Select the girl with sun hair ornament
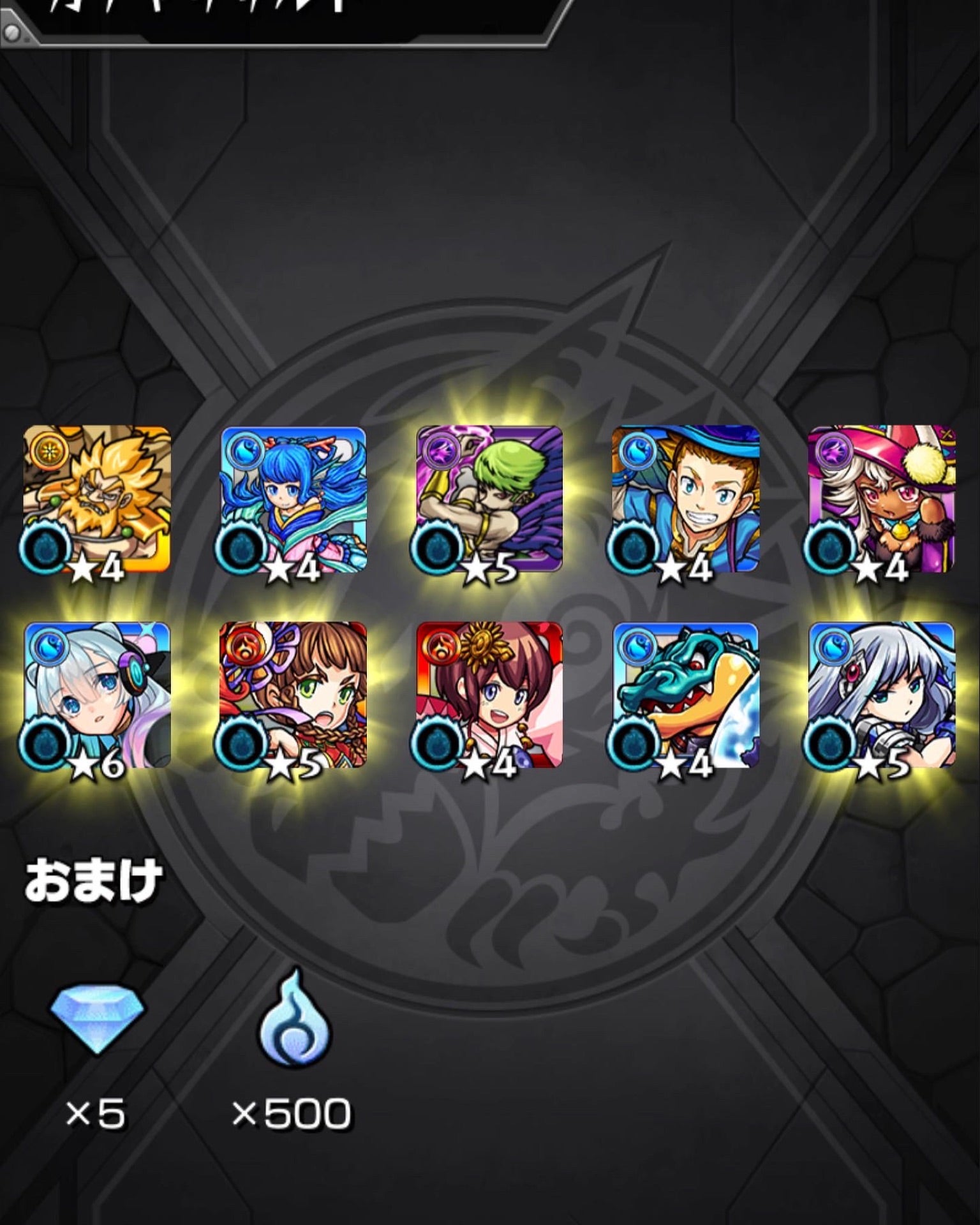The width and height of the screenshot is (980, 1225). tap(489, 695)
